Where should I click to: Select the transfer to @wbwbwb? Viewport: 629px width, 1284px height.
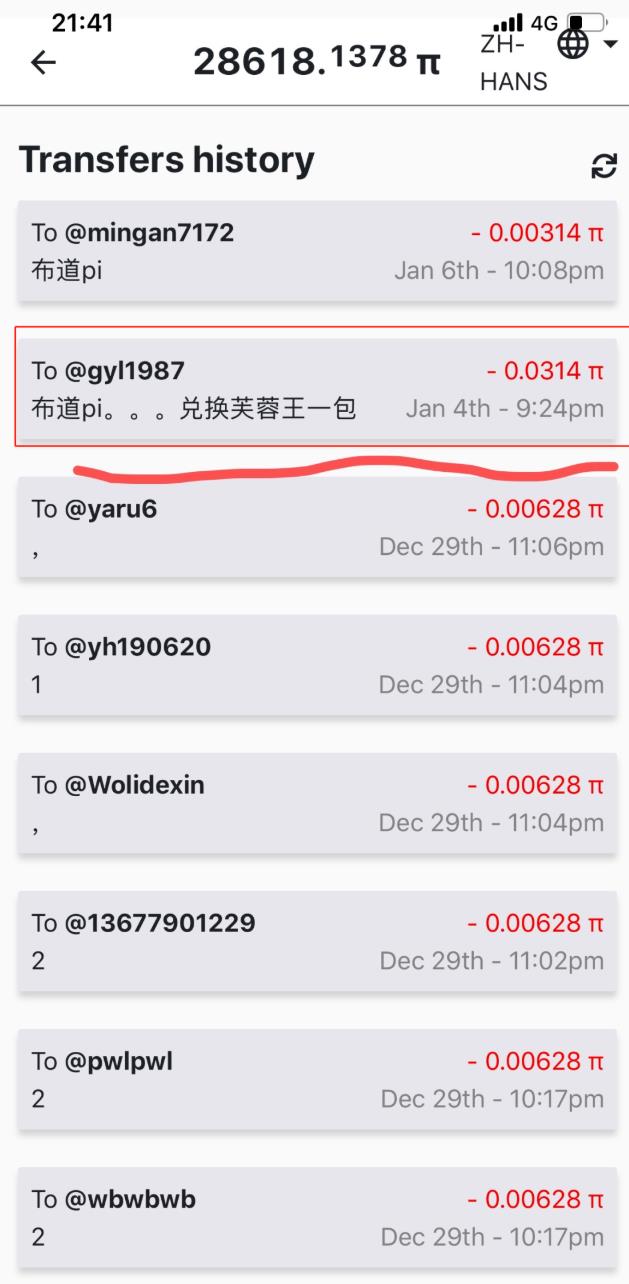tap(317, 1218)
